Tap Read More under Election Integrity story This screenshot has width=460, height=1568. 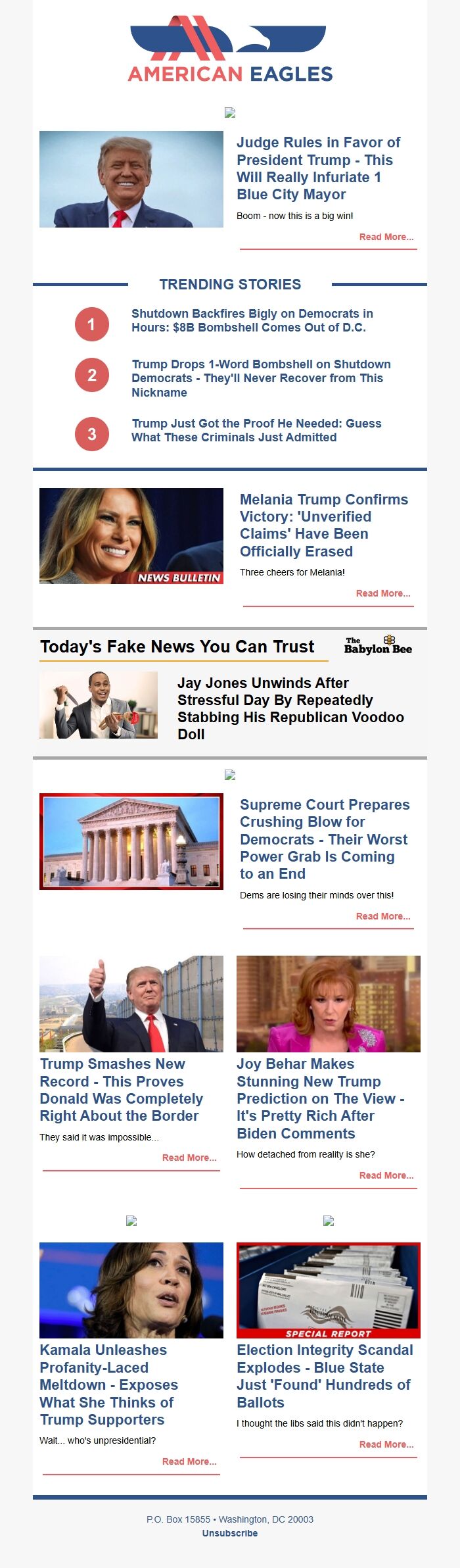(386, 1444)
